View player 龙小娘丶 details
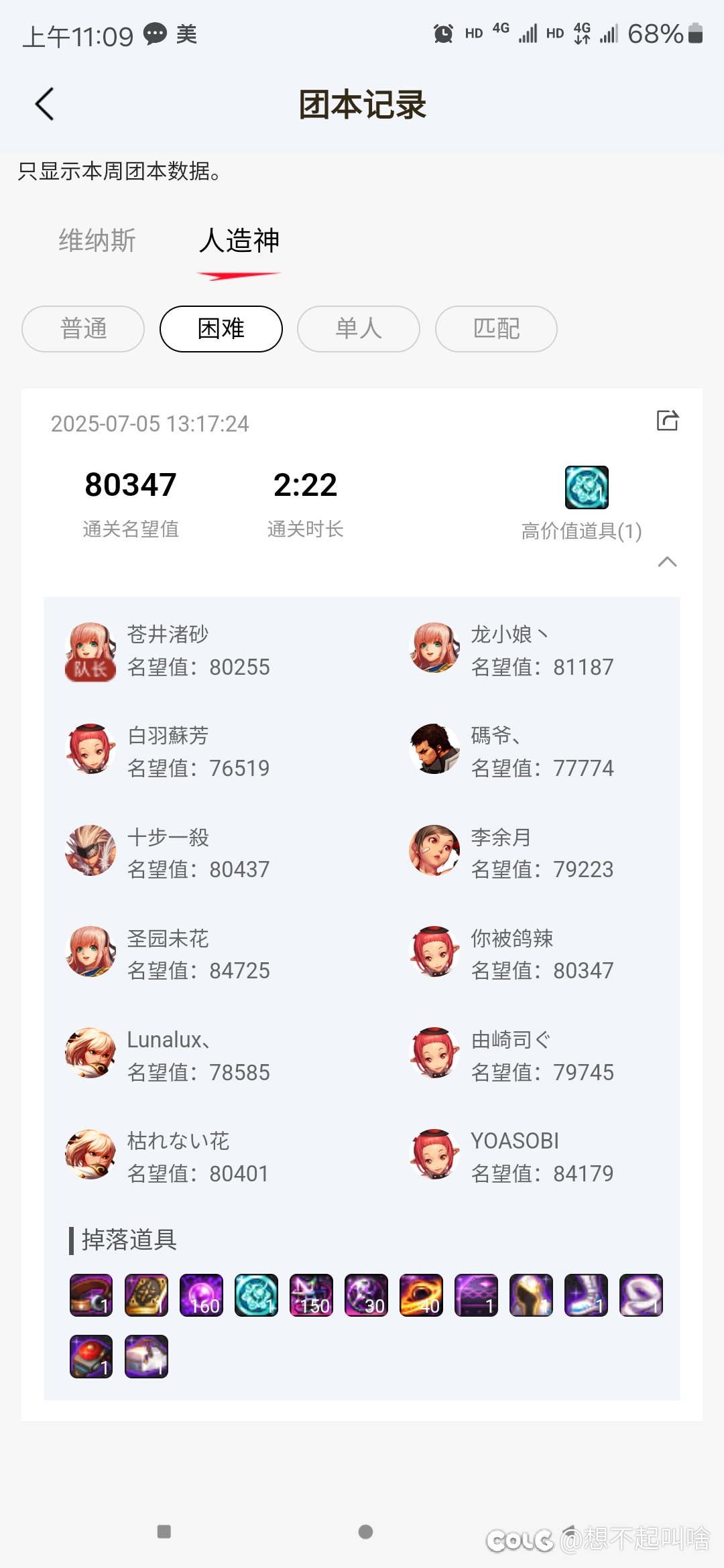This screenshot has width=724, height=1568. (511, 651)
